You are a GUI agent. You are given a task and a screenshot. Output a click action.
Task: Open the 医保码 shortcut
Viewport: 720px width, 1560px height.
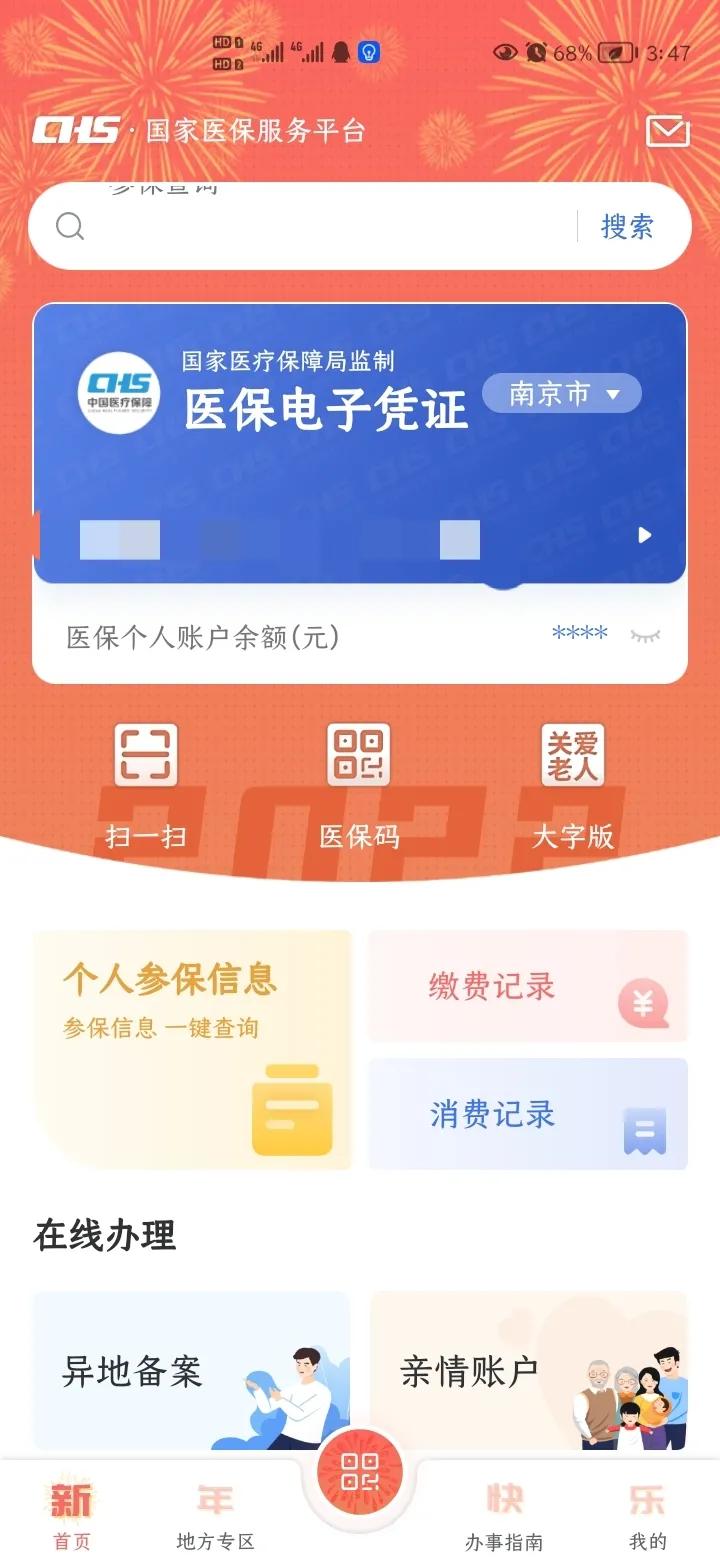click(359, 788)
